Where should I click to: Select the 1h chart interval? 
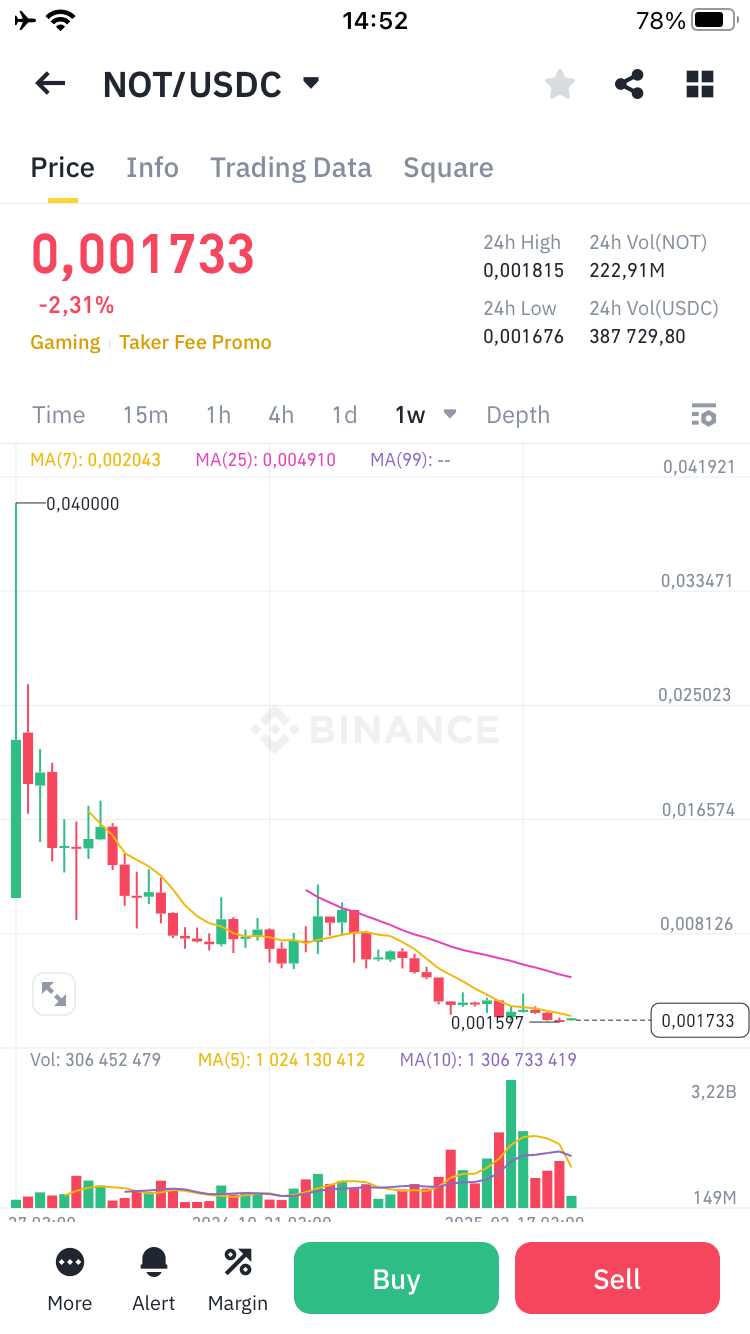(218, 415)
